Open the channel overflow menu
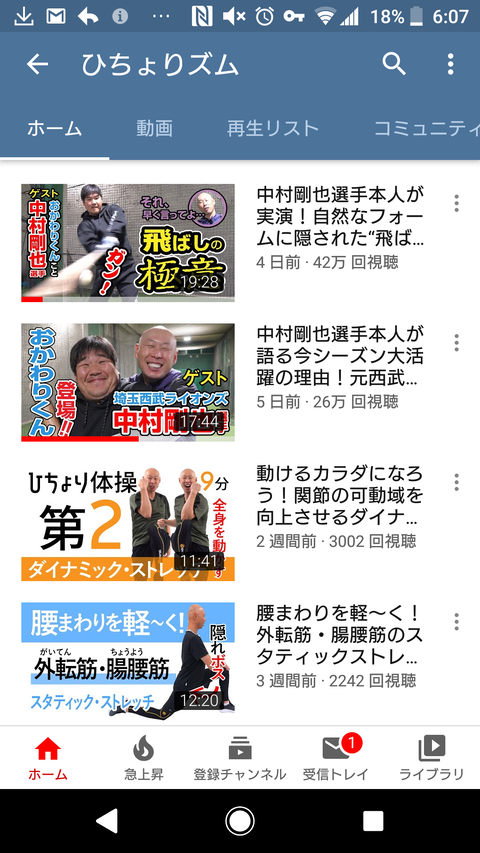This screenshot has height=853, width=480. (450, 64)
